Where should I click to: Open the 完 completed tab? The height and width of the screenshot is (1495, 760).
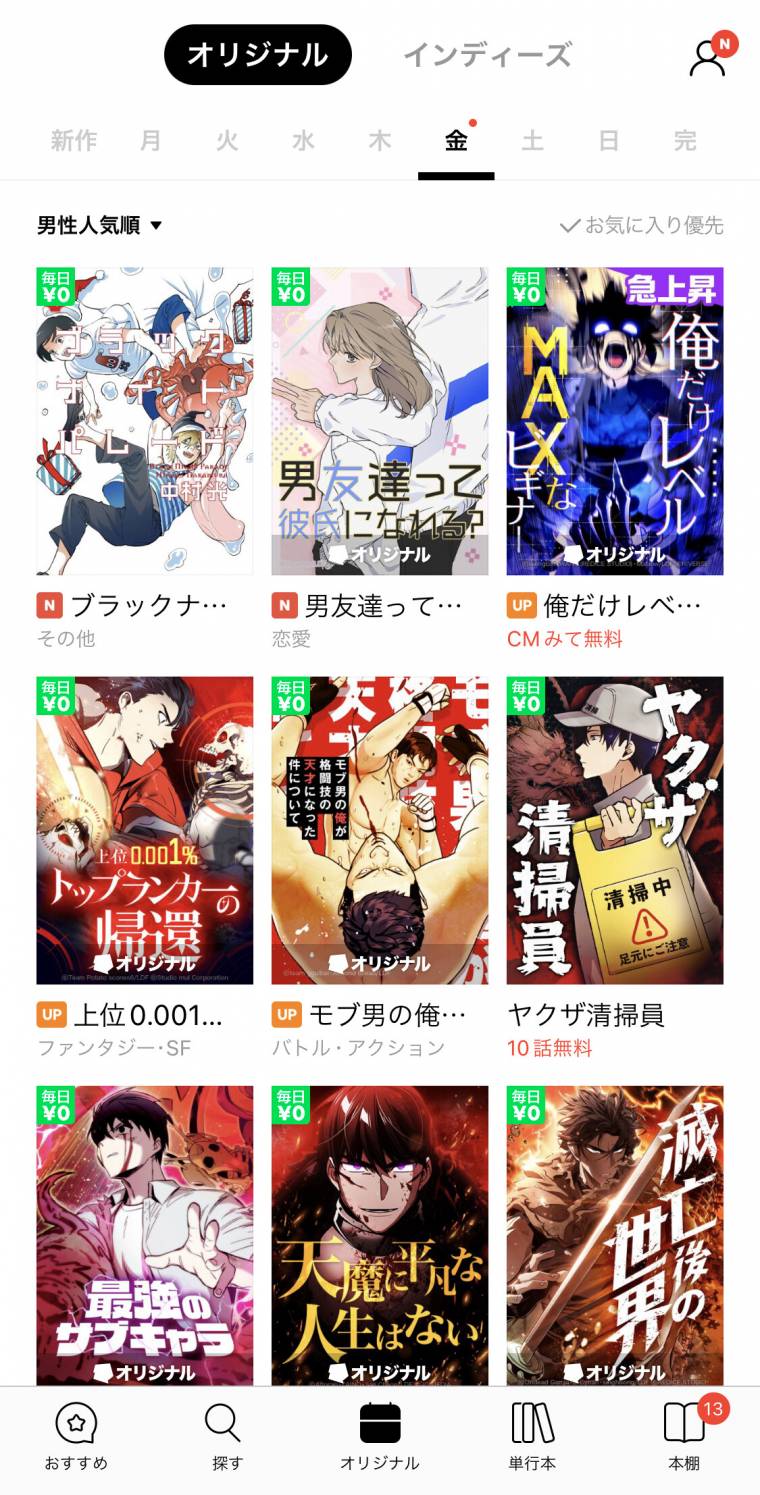(x=685, y=141)
